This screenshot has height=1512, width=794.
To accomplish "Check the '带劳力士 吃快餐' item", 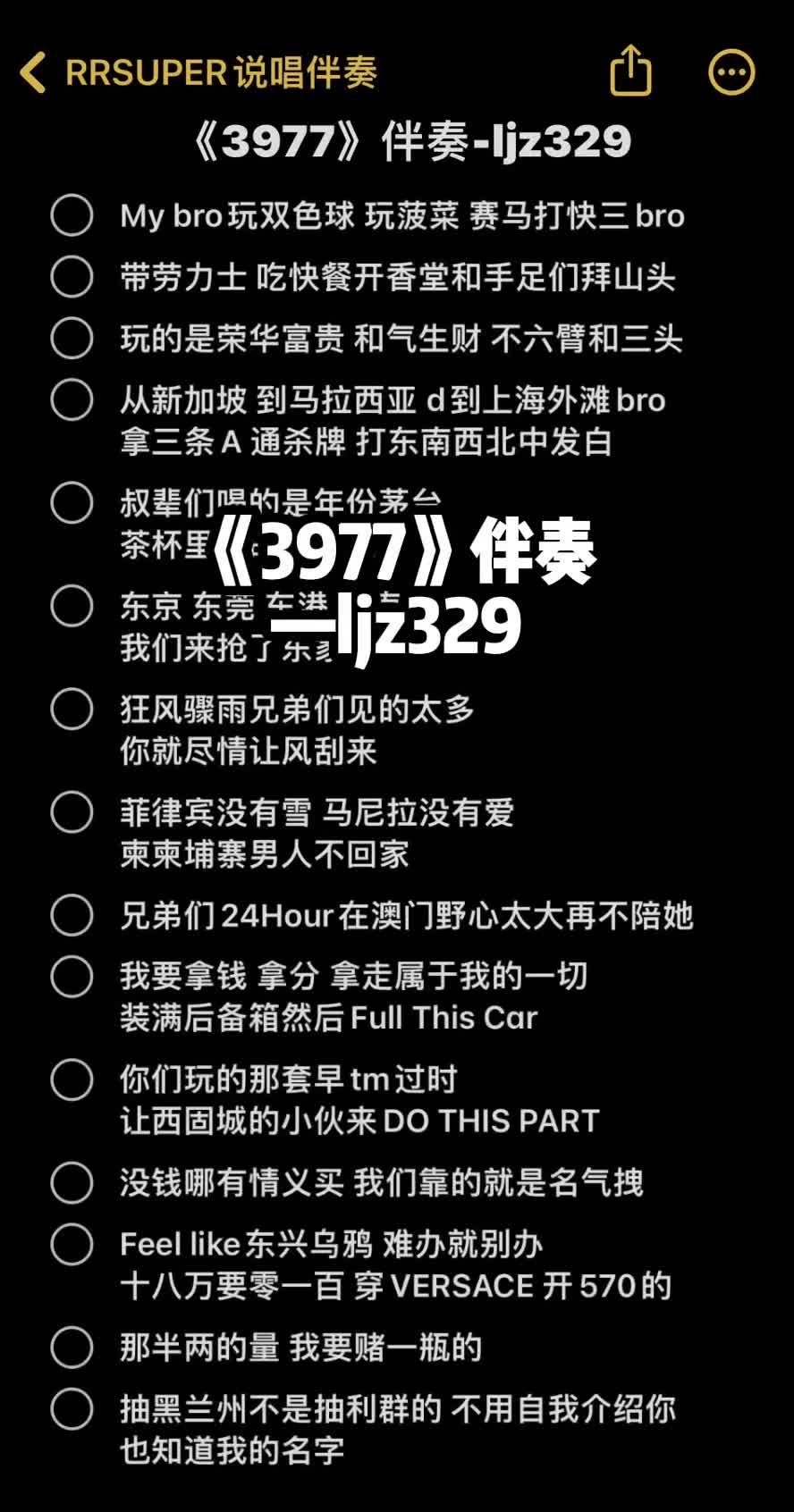I will [x=72, y=277].
